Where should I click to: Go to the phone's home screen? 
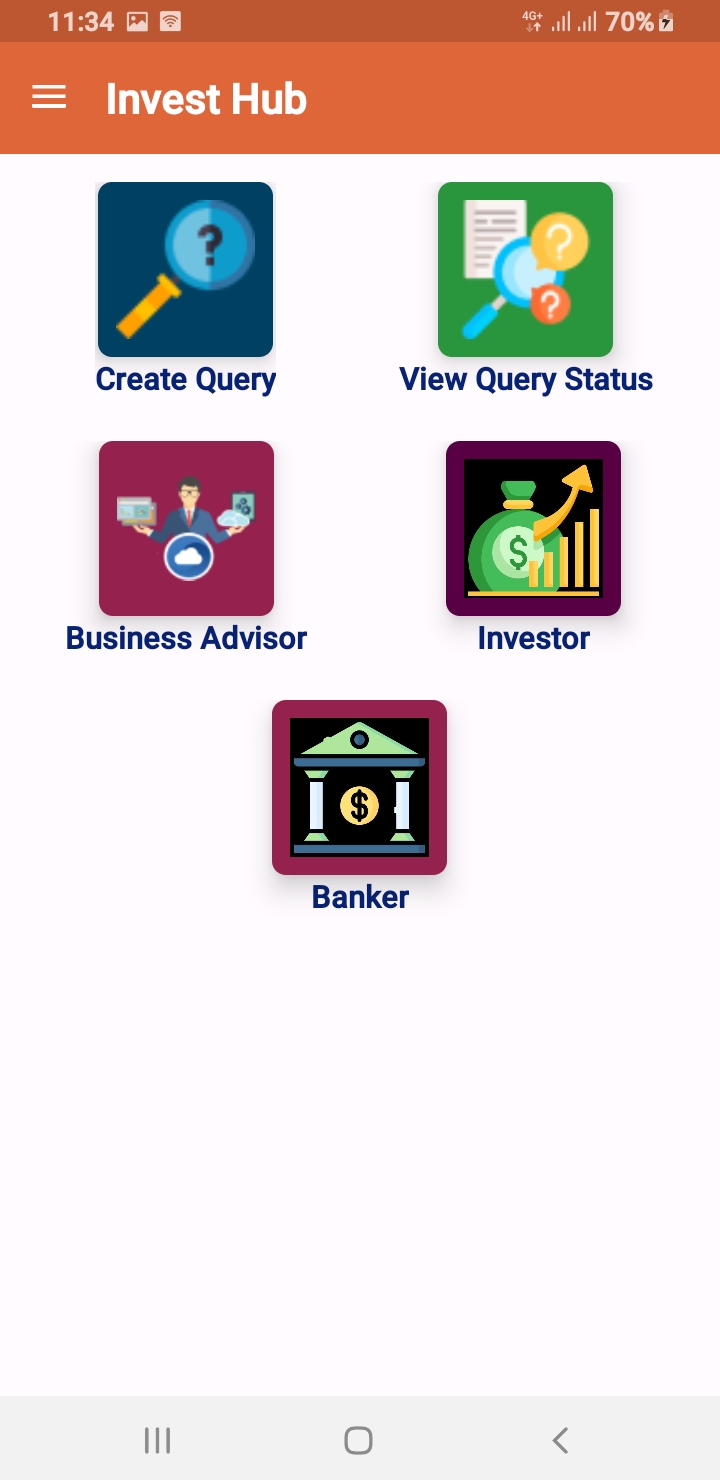click(x=358, y=1440)
